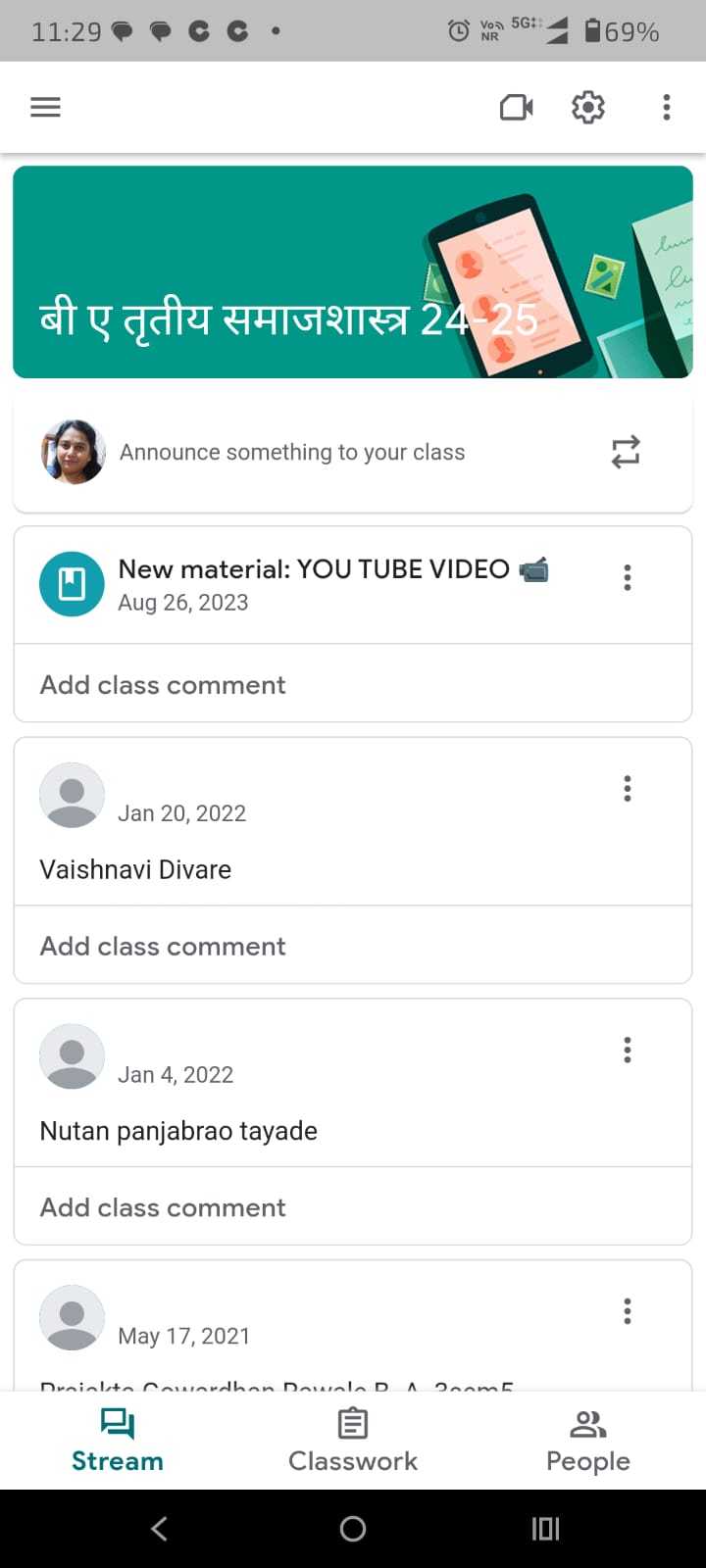Select the Stream tab
Screen dimensions: 706x1568
(x=118, y=1441)
